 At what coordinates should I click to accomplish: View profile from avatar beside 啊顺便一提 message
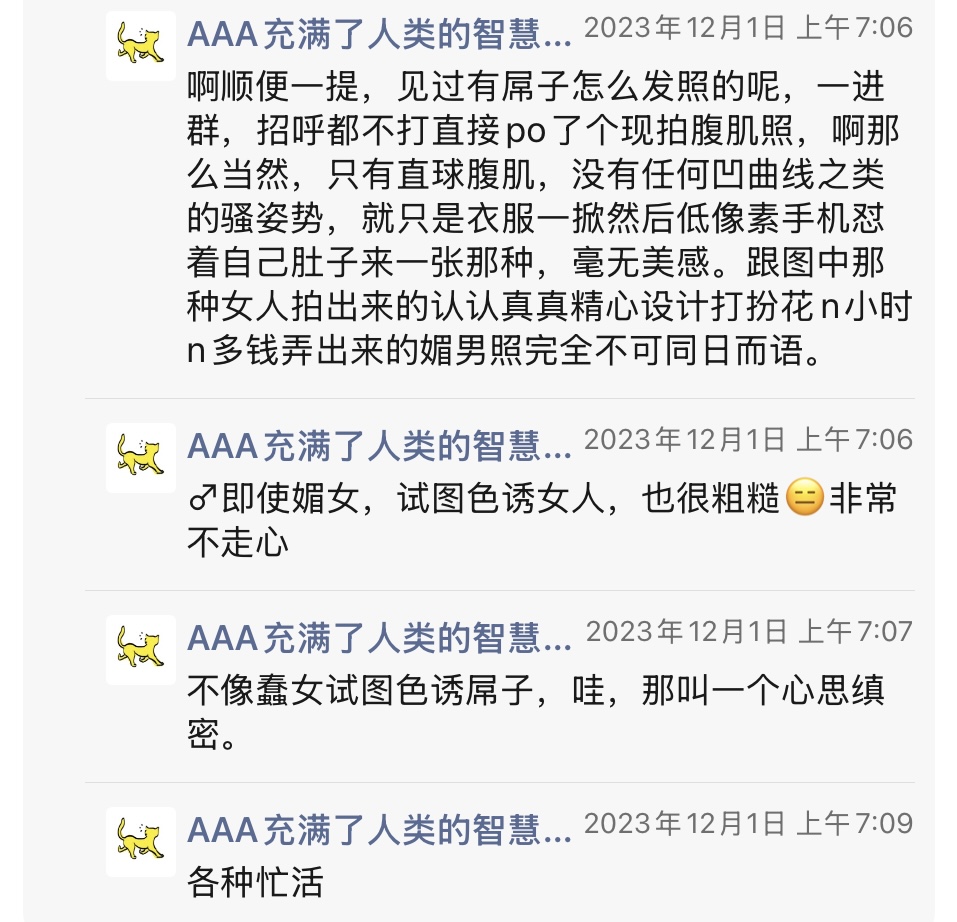click(x=141, y=45)
